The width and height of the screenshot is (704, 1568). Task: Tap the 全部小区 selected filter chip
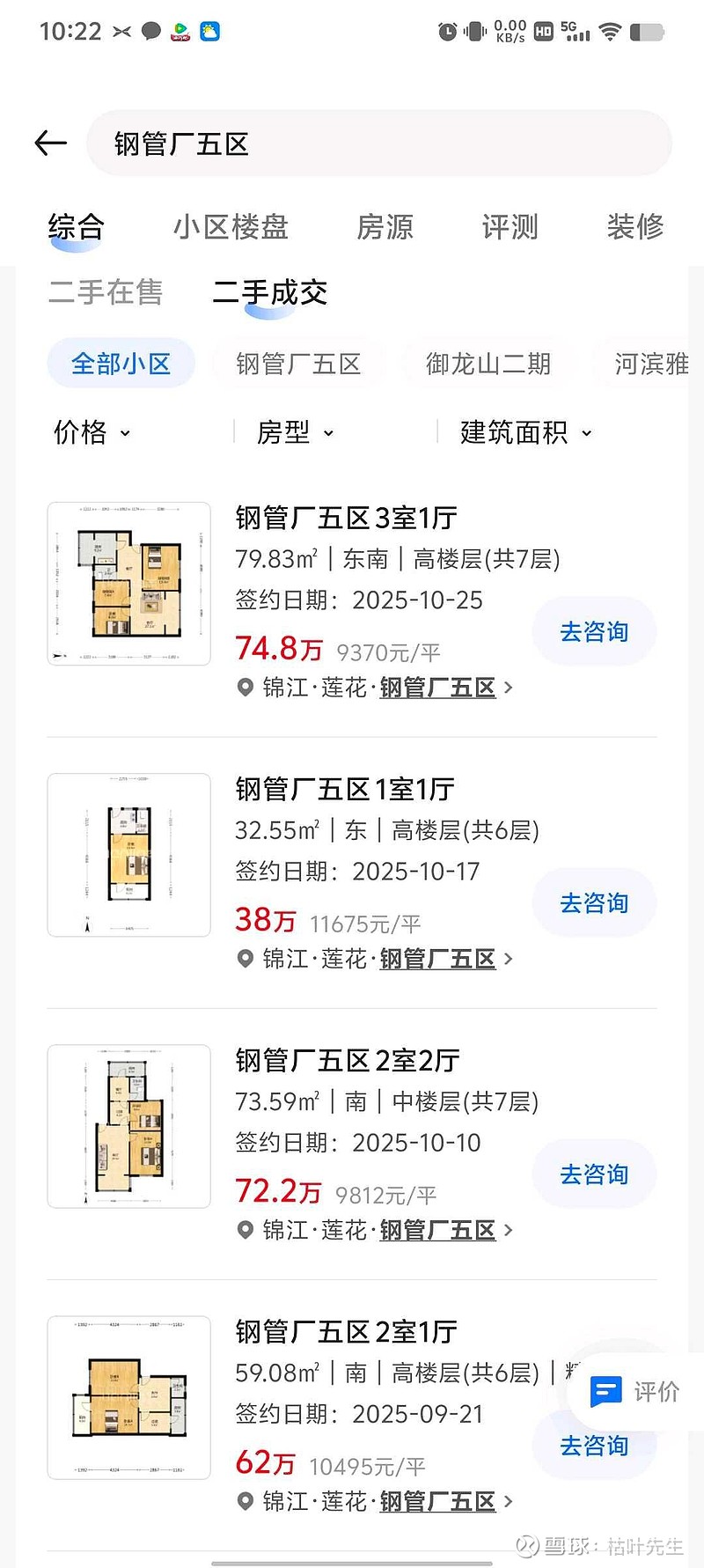click(121, 363)
